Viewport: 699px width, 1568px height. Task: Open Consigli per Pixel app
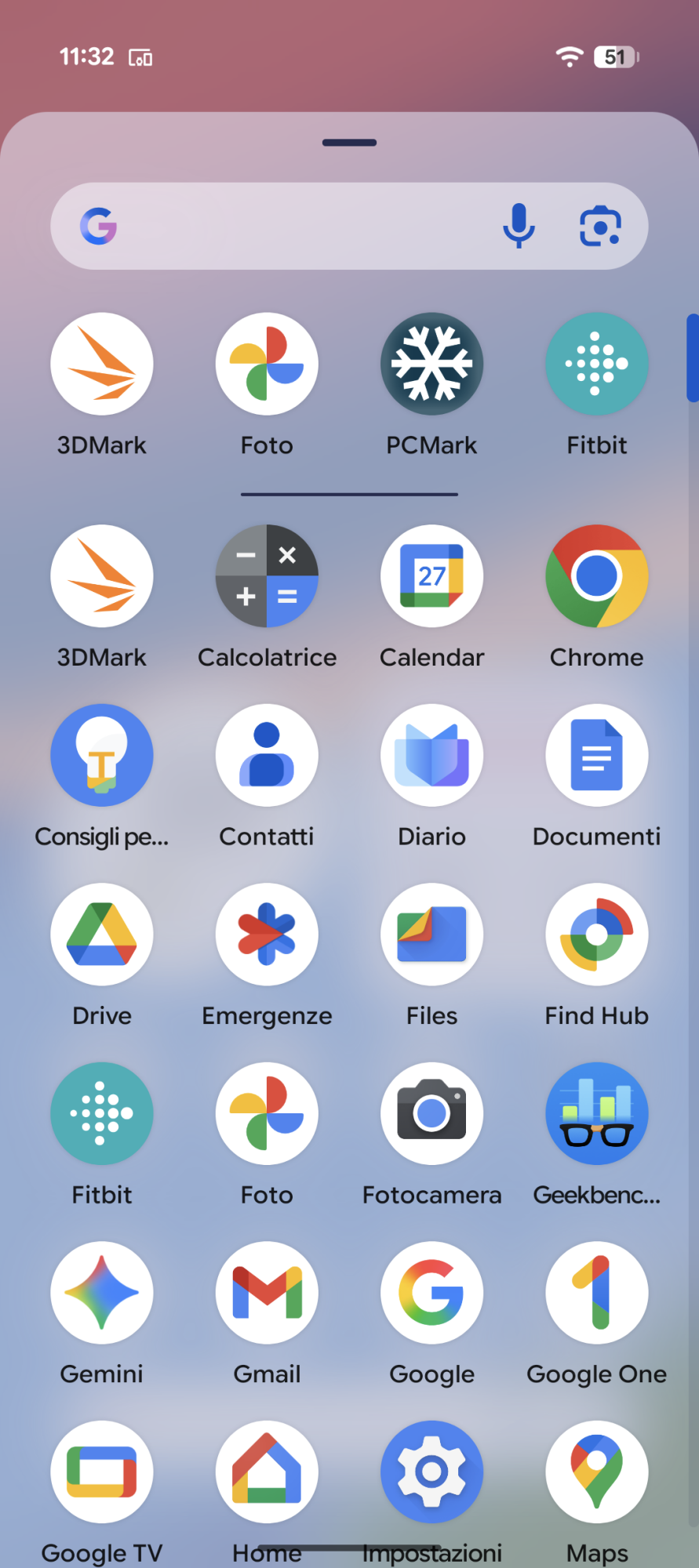tap(102, 755)
